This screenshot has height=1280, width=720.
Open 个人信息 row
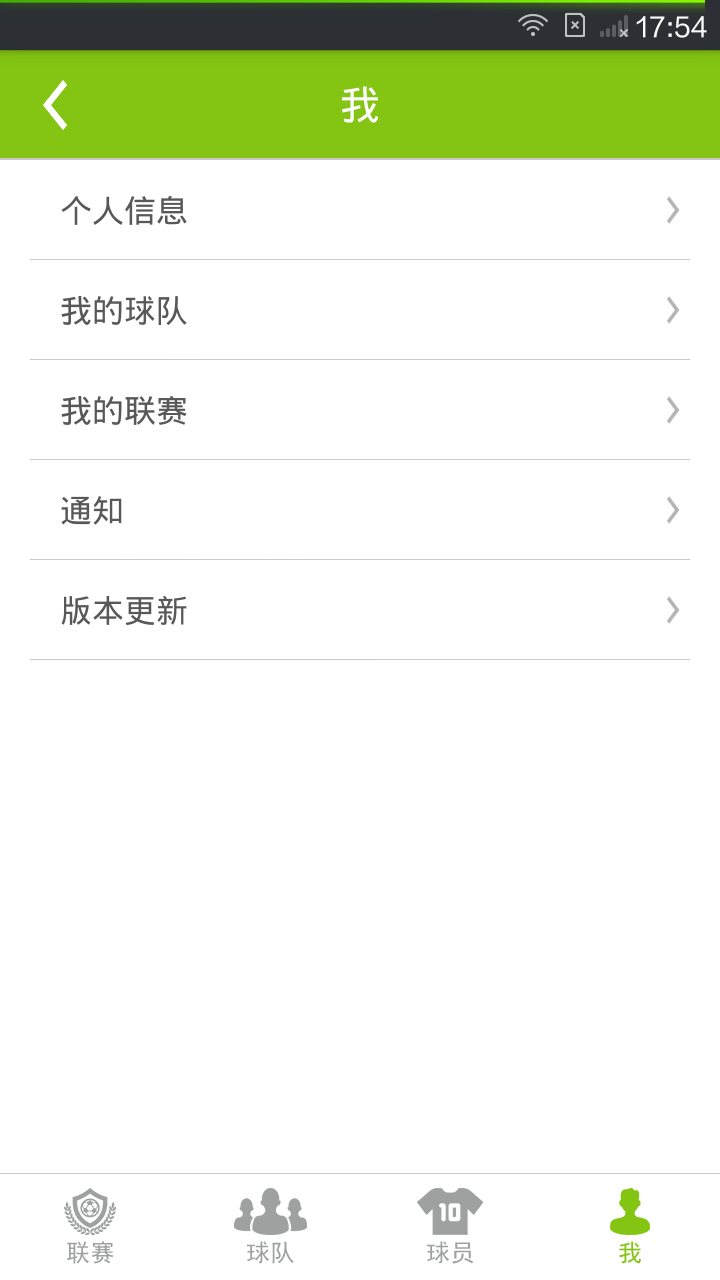click(x=360, y=210)
